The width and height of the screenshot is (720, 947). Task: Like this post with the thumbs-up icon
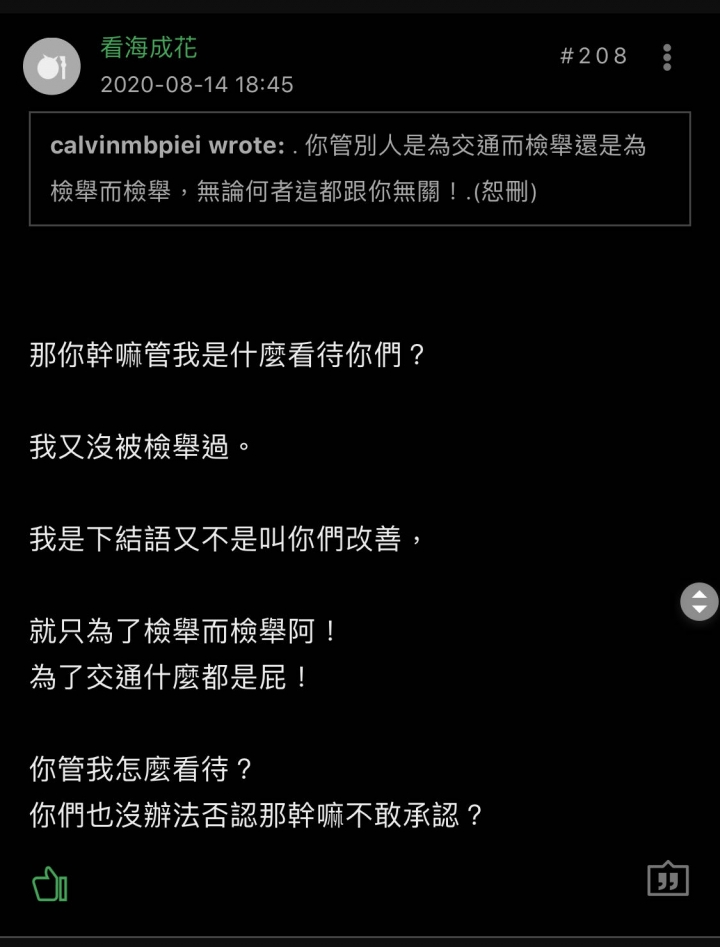[x=50, y=884]
